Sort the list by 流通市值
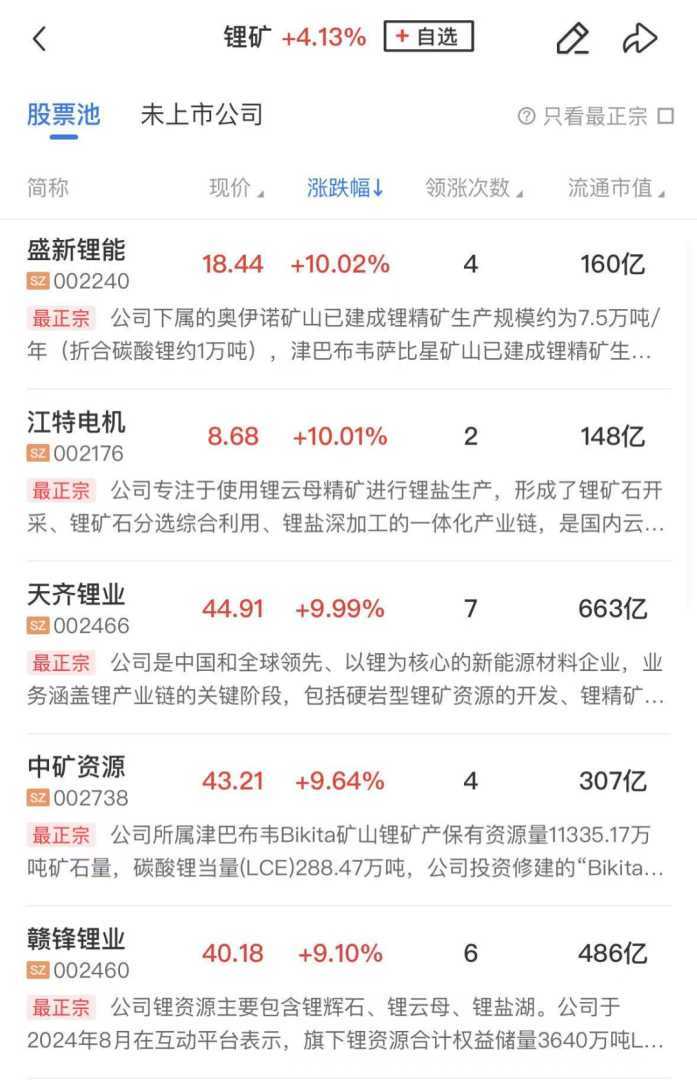The height and width of the screenshot is (1080, 697). pos(615,187)
